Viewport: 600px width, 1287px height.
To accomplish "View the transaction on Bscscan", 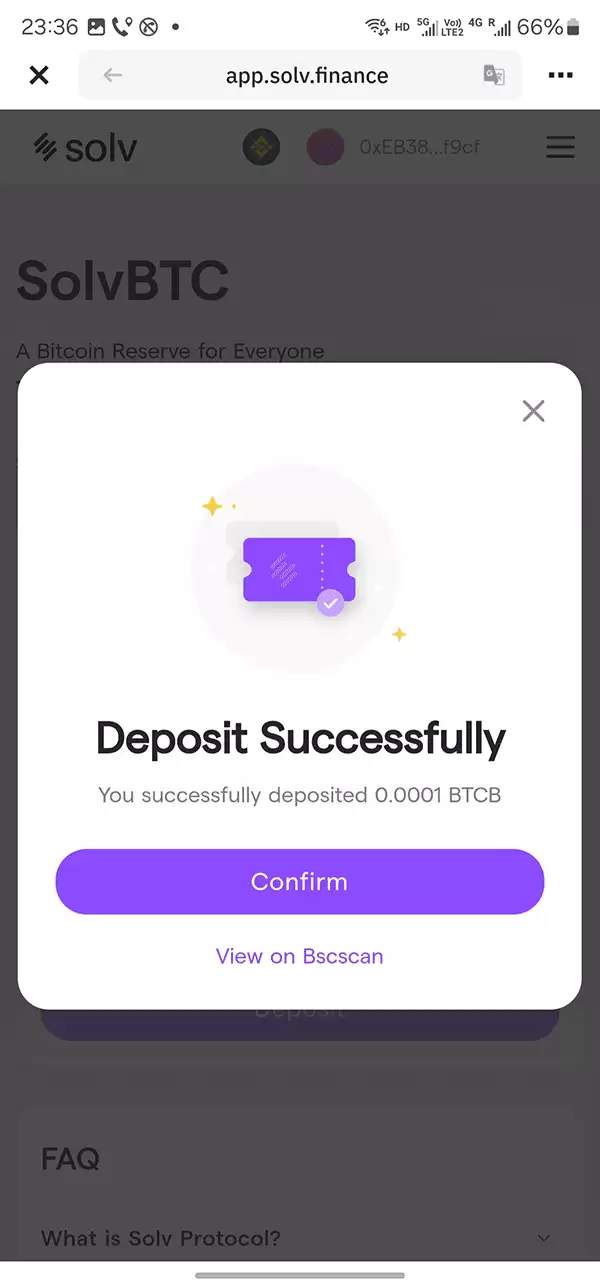I will [x=299, y=956].
